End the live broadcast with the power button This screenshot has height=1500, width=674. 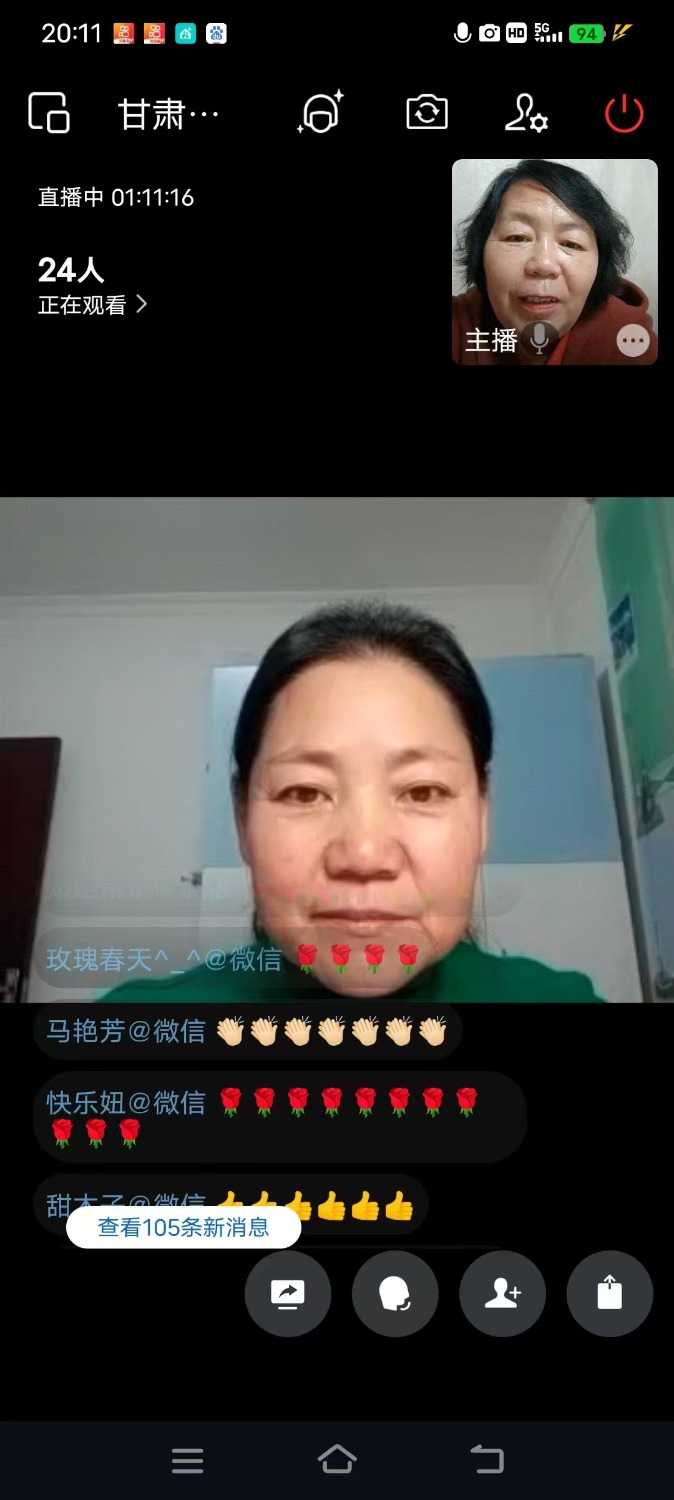pos(624,112)
